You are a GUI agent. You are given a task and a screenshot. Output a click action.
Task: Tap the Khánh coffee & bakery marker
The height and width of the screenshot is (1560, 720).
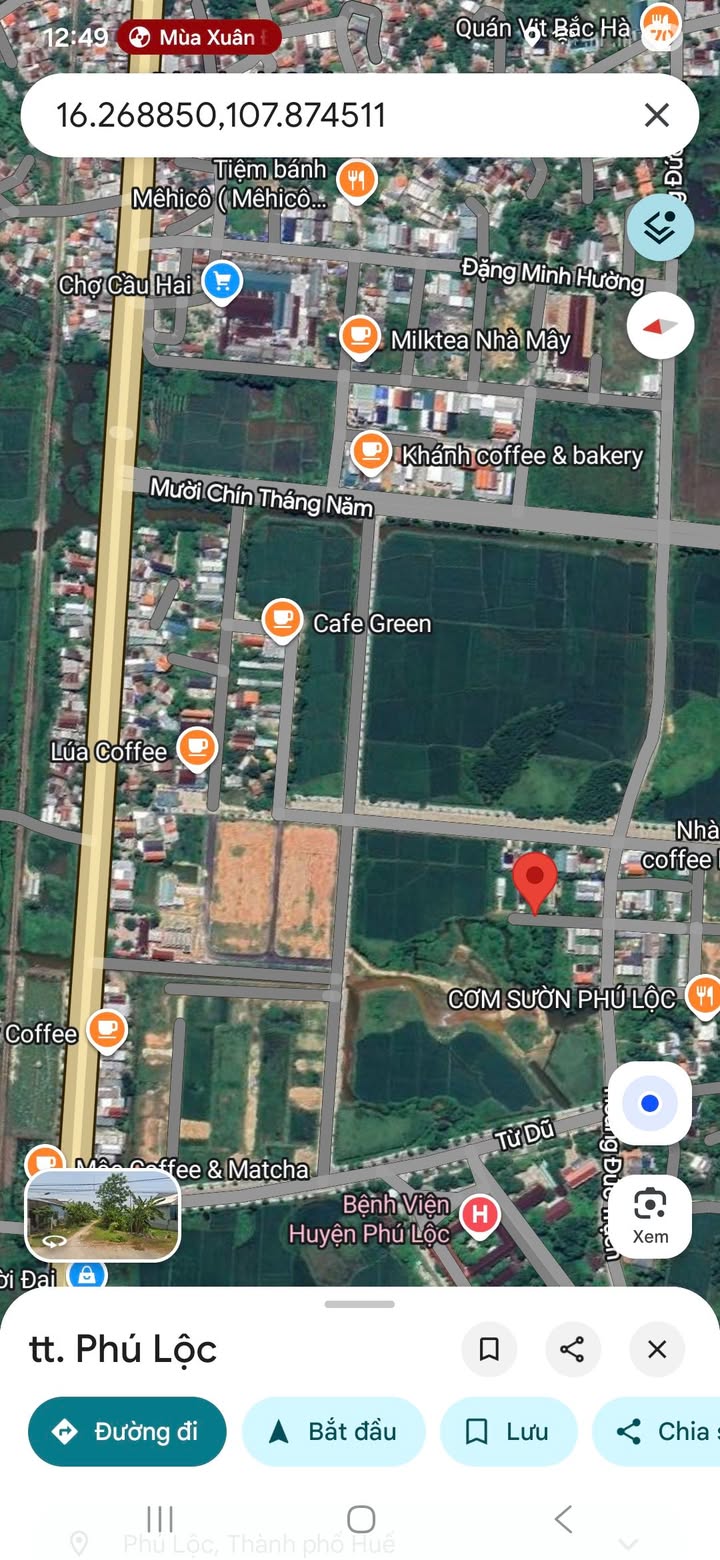371,451
